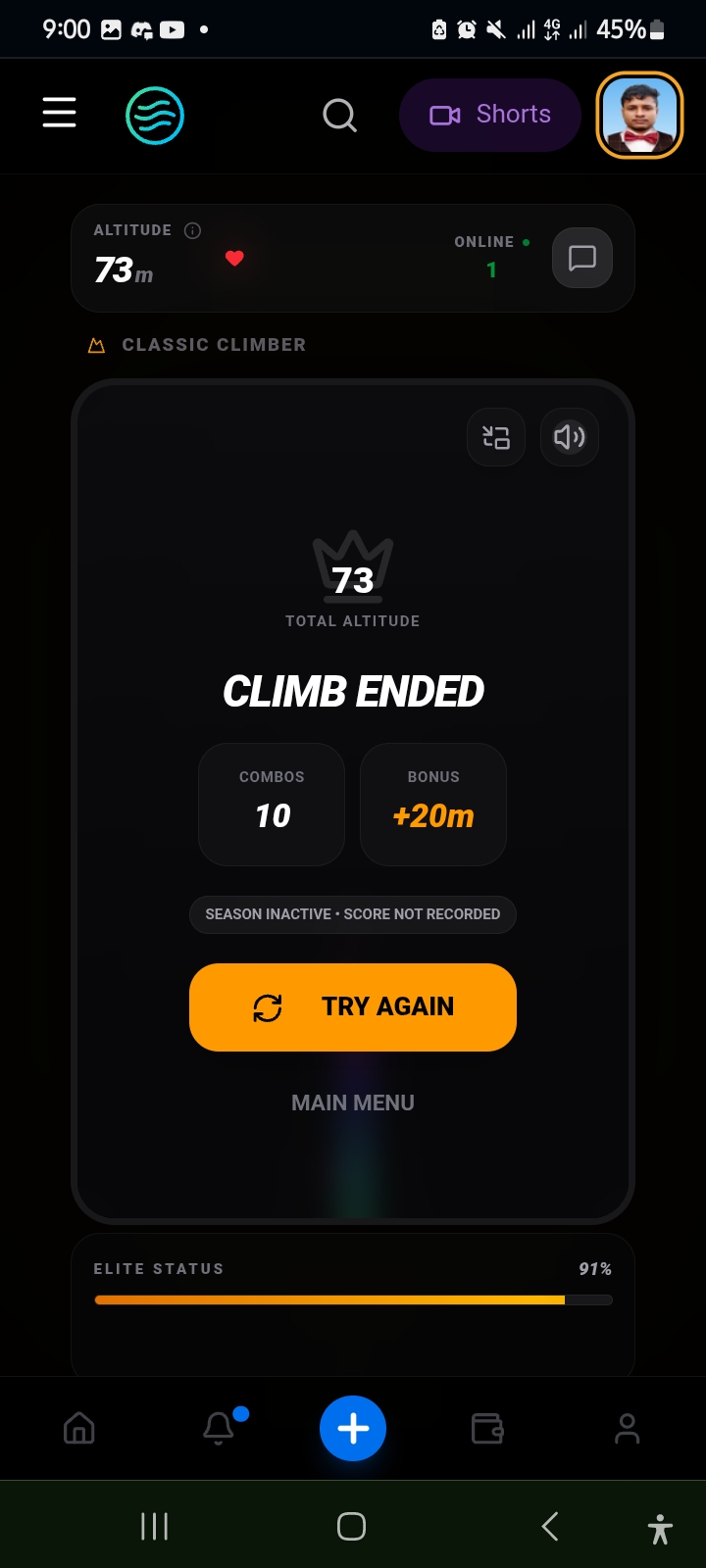The image size is (706, 1568).
Task: Go to the account profile tab
Action: (x=627, y=1428)
